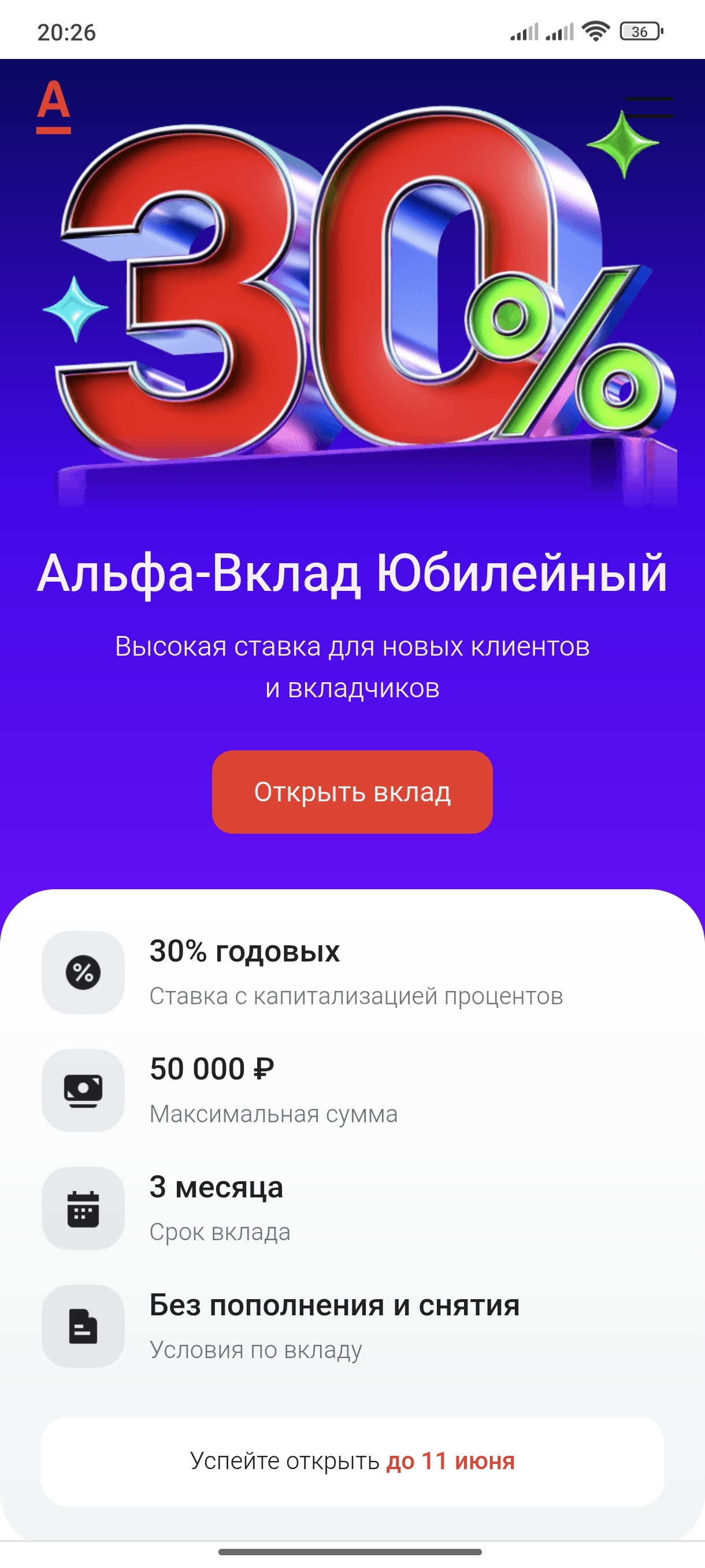Open the Alfa-Bank logo home link
Screen dimensions: 705x1568
(x=54, y=107)
